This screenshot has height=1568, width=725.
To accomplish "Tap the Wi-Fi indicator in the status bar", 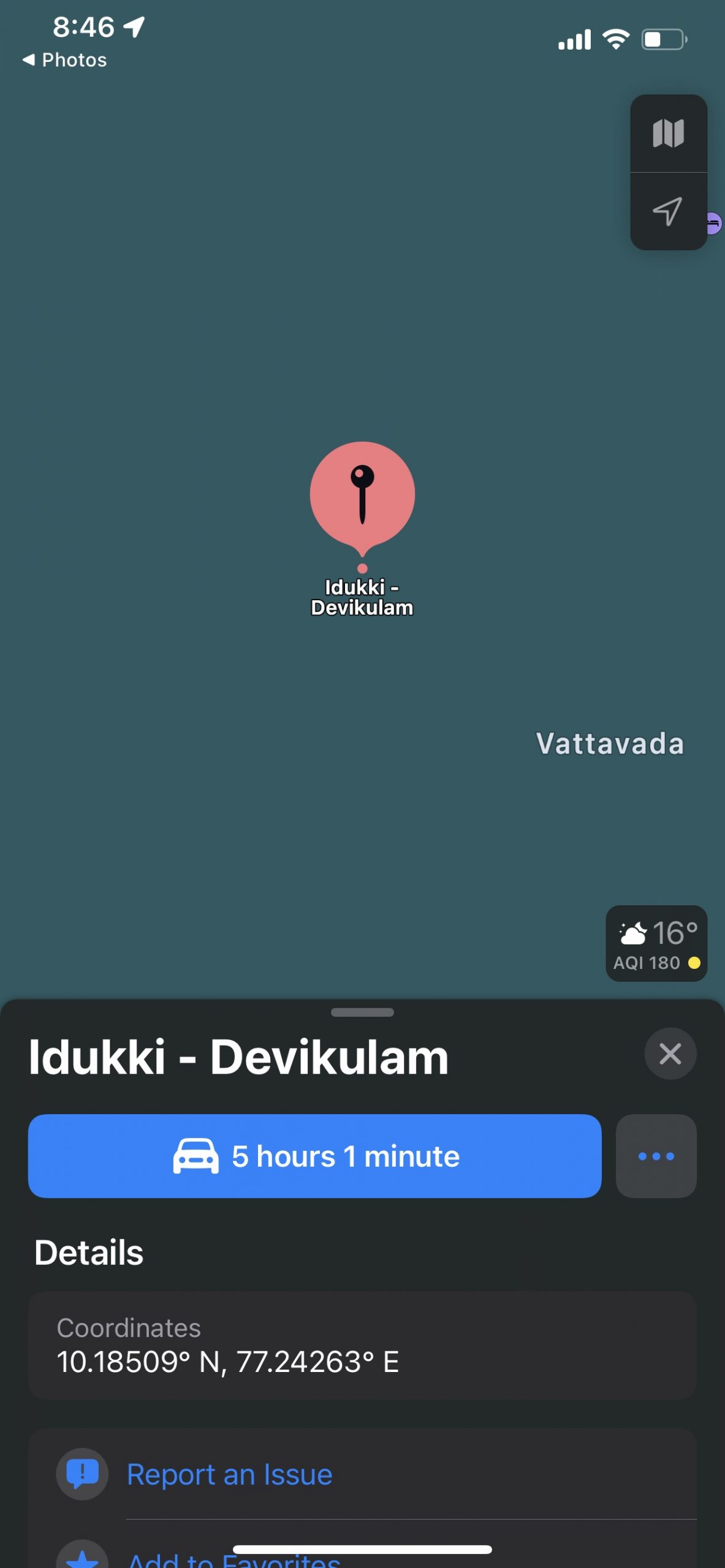I will click(616, 38).
